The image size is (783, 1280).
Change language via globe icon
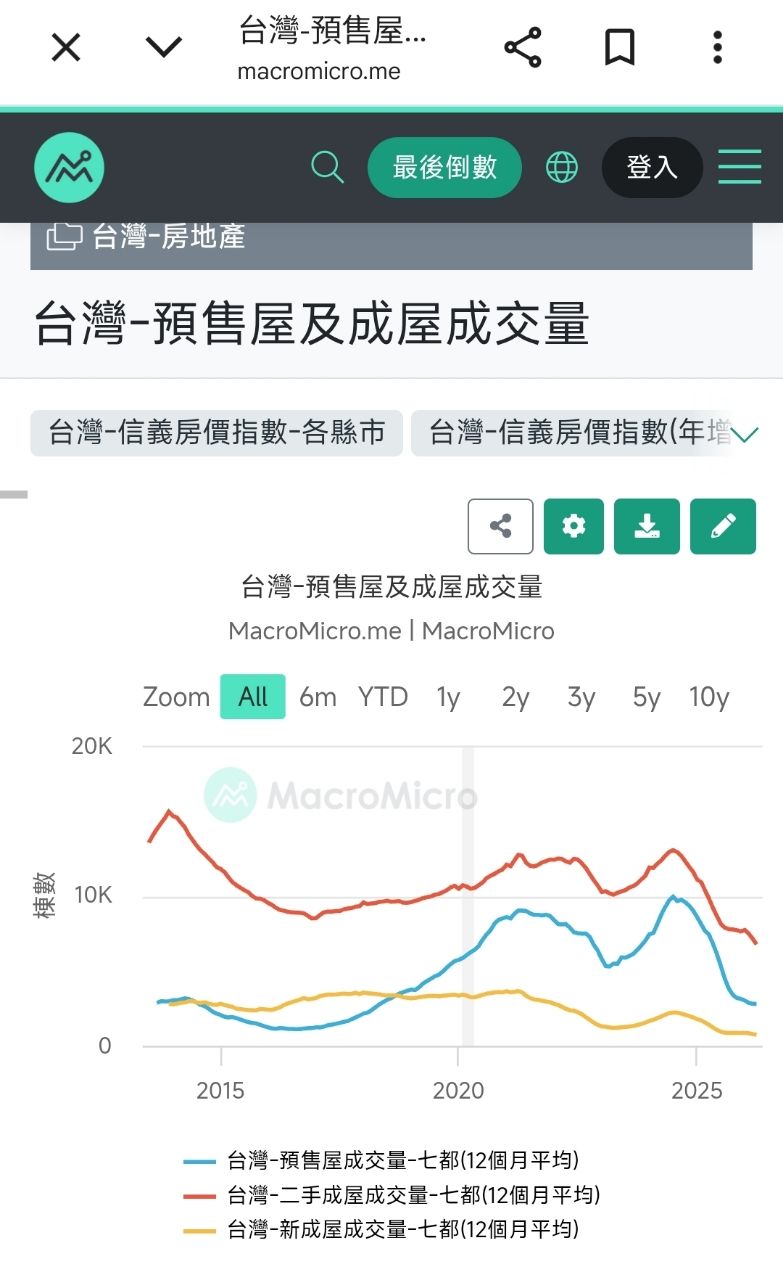click(562, 167)
